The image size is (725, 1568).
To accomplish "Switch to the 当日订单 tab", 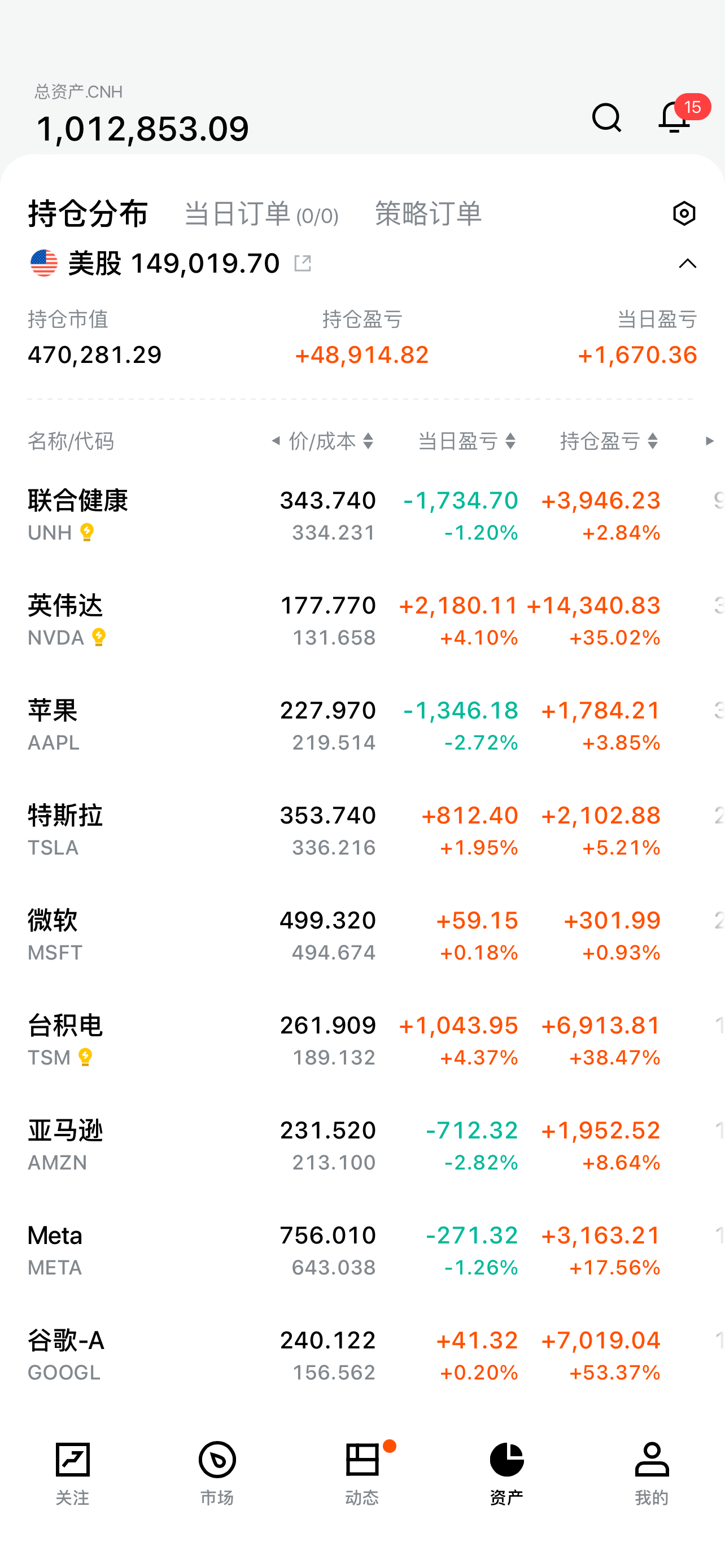I will 261,214.
